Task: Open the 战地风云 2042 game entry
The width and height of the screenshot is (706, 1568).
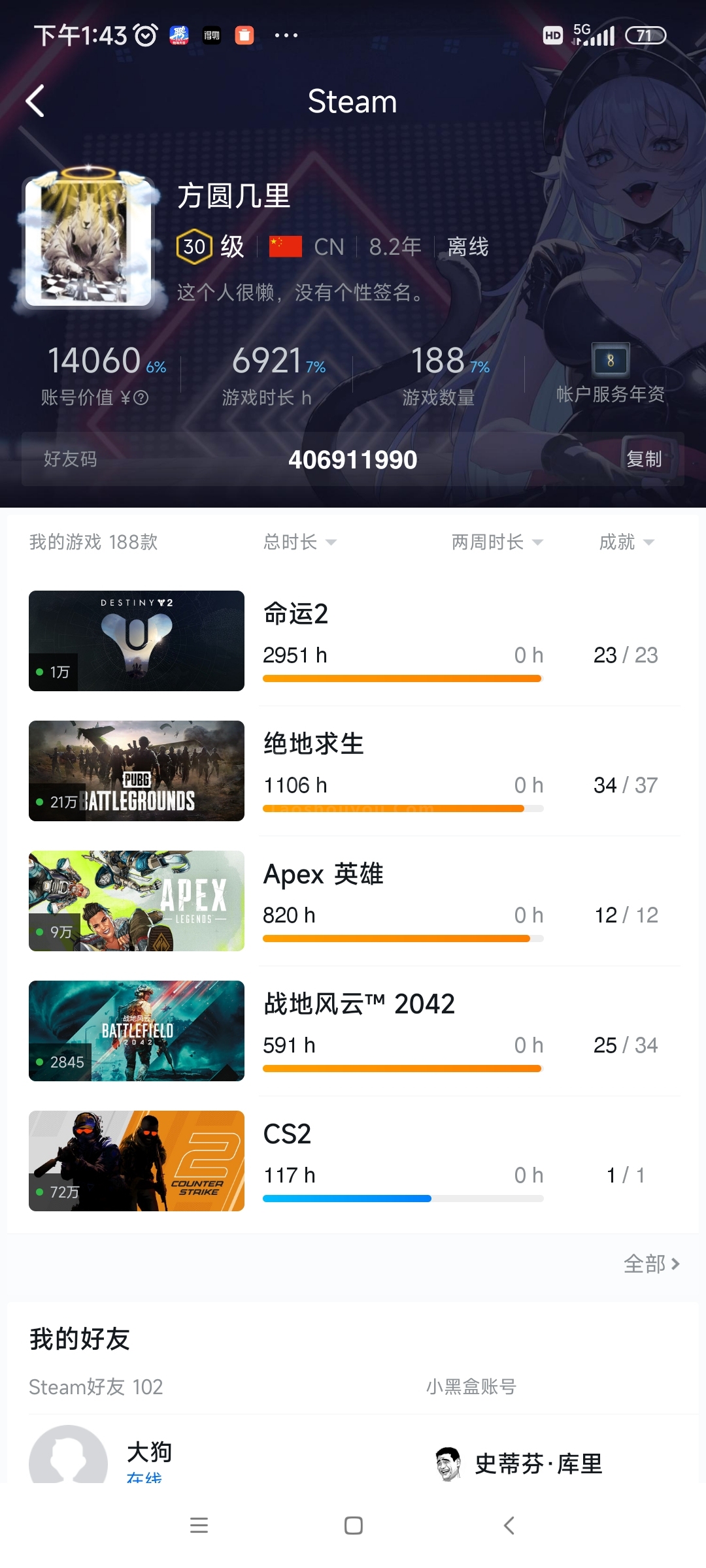Action: (x=353, y=1031)
